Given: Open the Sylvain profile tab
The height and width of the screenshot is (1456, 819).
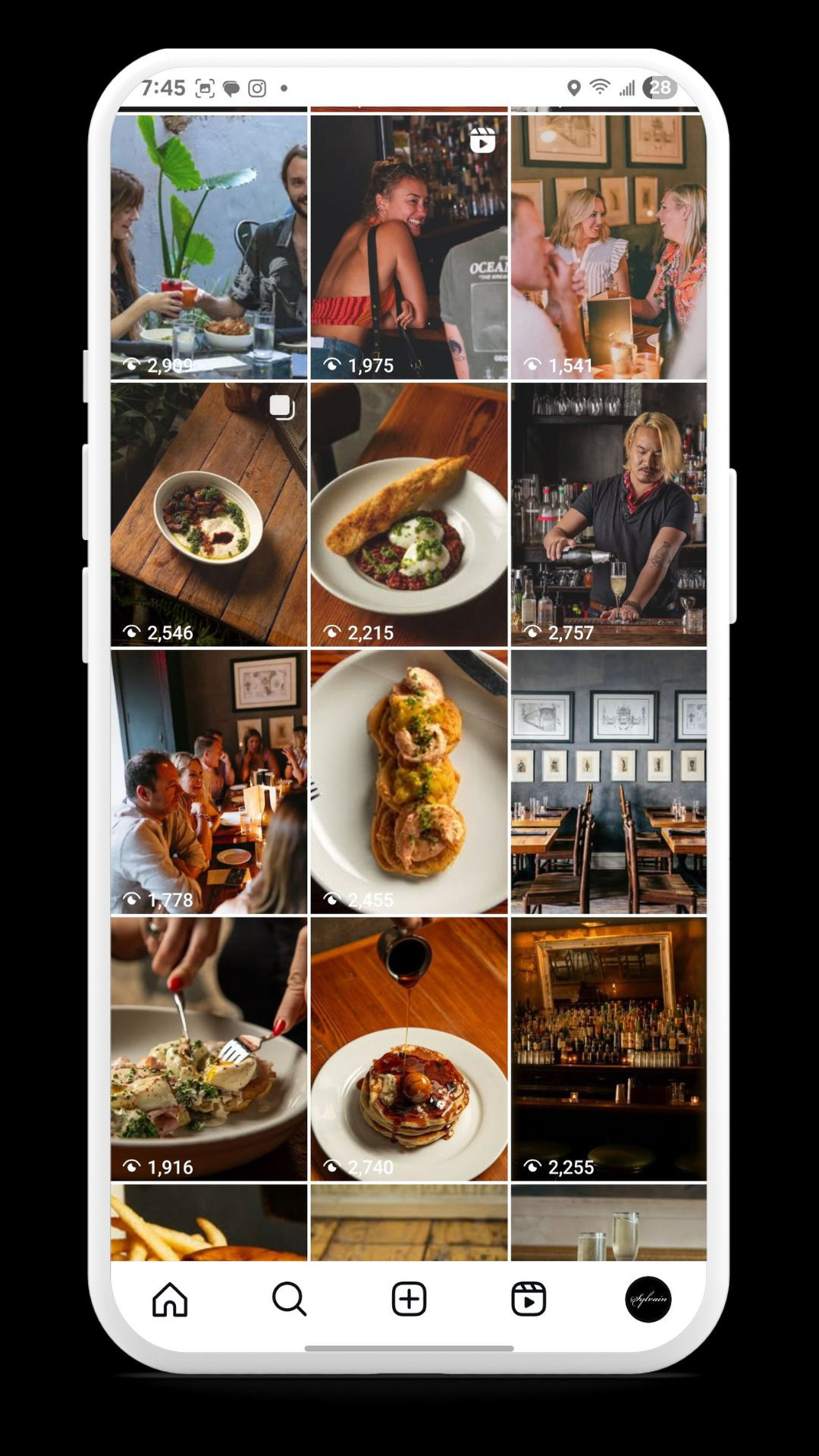Looking at the screenshot, I should coord(648,1299).
